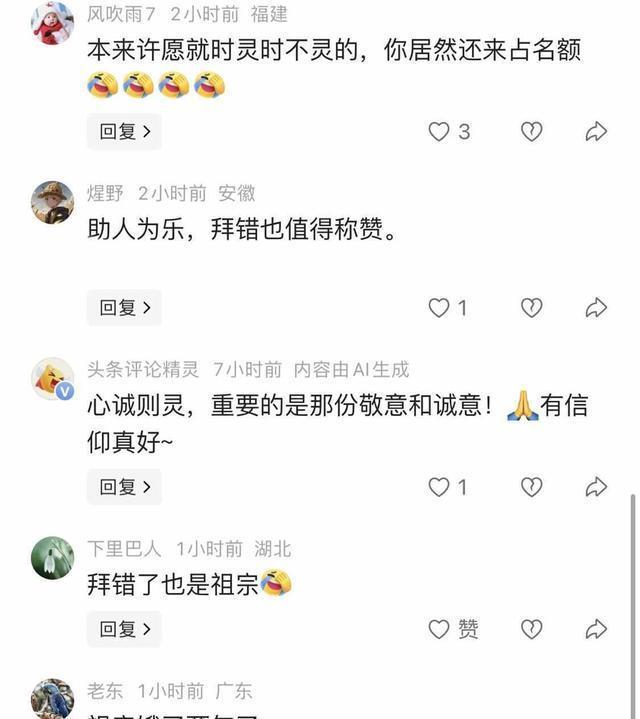Dislike 头条评论精灵's comment
This screenshot has width=640, height=719.
(x=531, y=487)
